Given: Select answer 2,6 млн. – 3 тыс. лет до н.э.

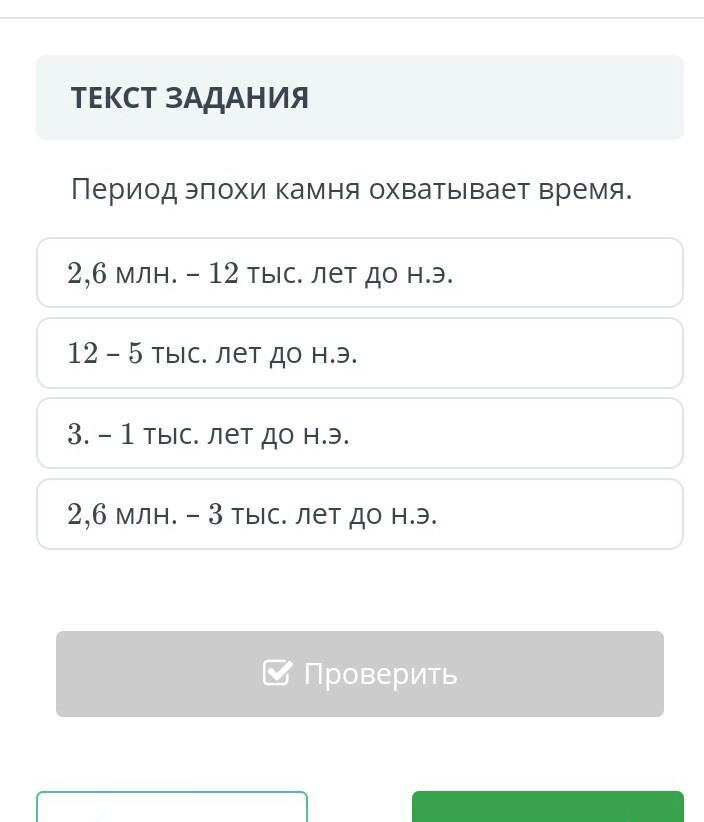Looking at the screenshot, I should click(x=360, y=515).
